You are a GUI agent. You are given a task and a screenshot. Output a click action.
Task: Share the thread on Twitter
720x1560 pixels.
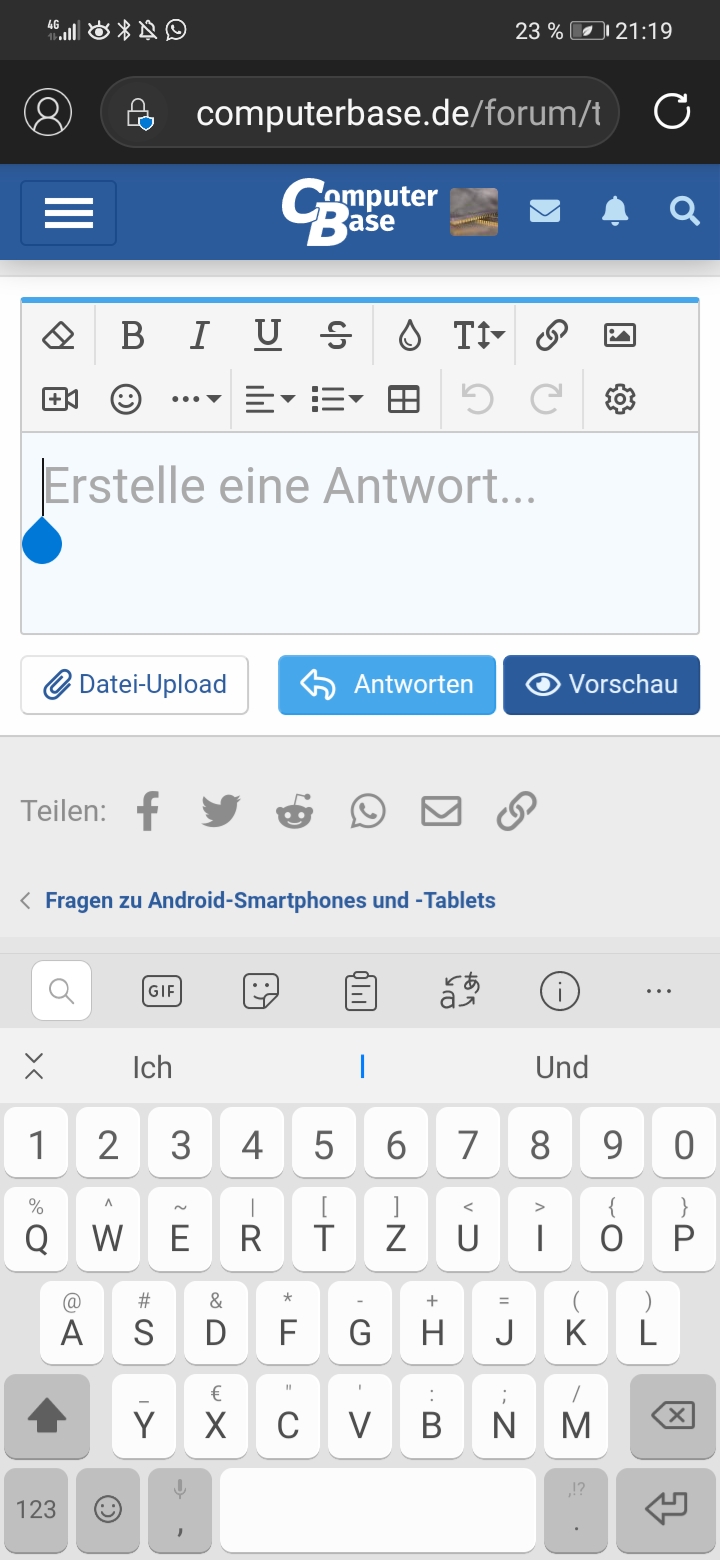220,811
